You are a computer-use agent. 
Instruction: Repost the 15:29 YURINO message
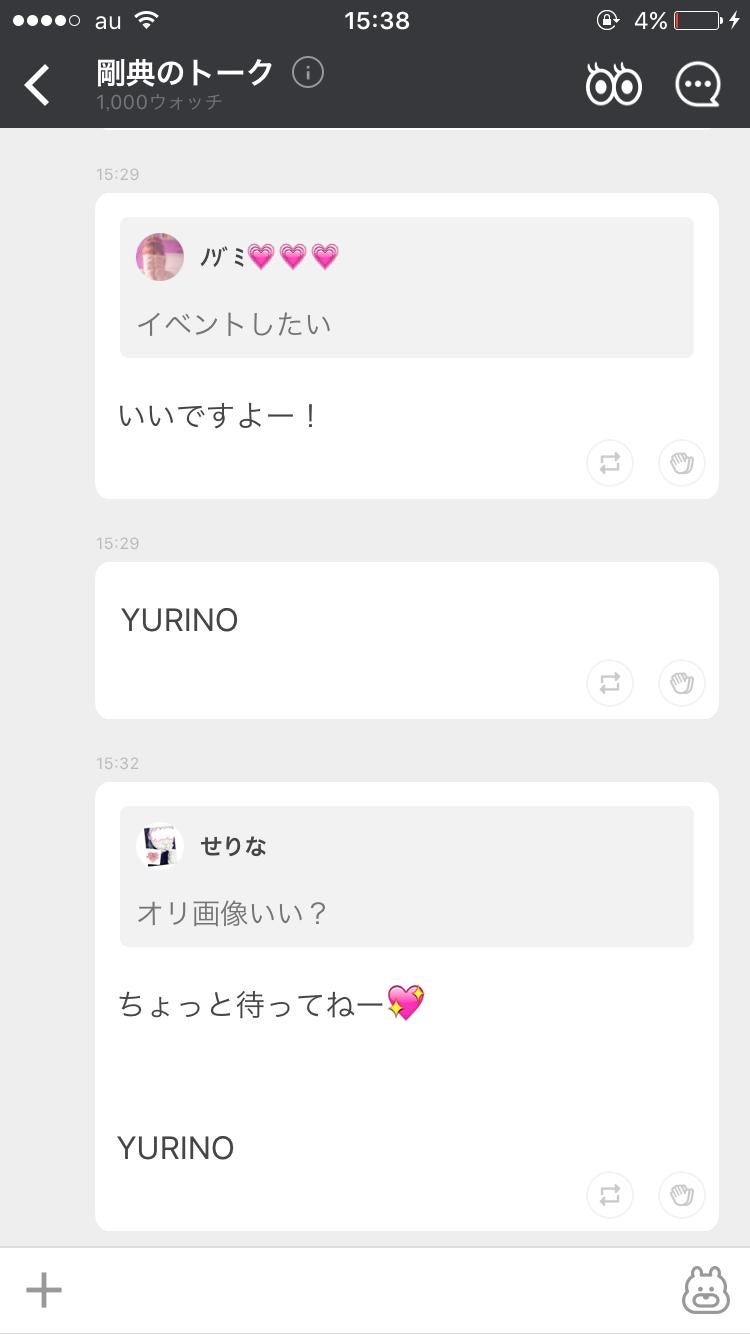(x=610, y=683)
